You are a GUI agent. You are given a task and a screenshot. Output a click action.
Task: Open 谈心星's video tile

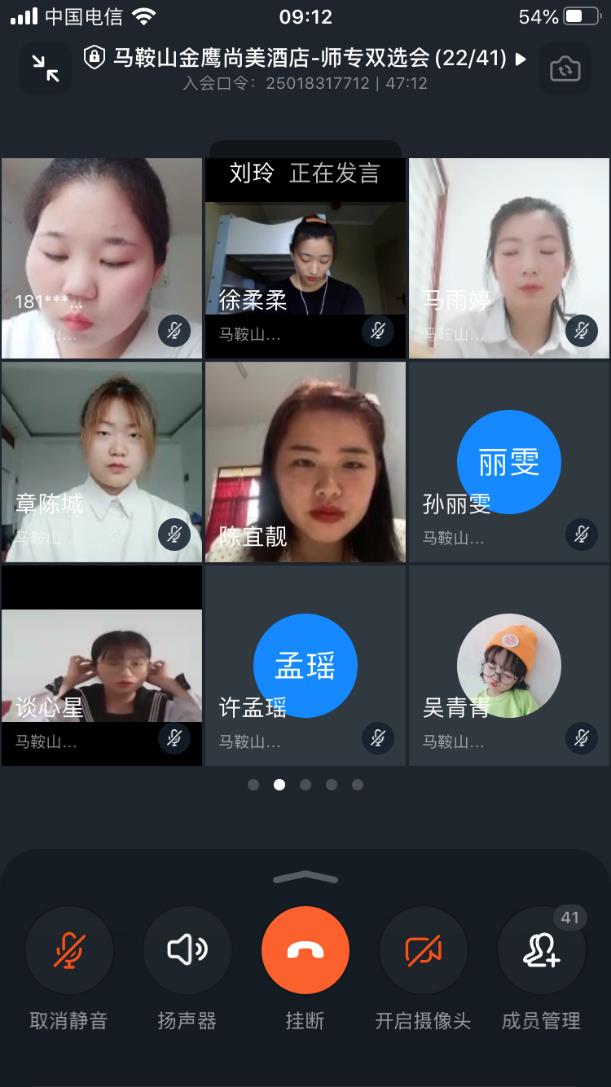[x=101, y=666]
